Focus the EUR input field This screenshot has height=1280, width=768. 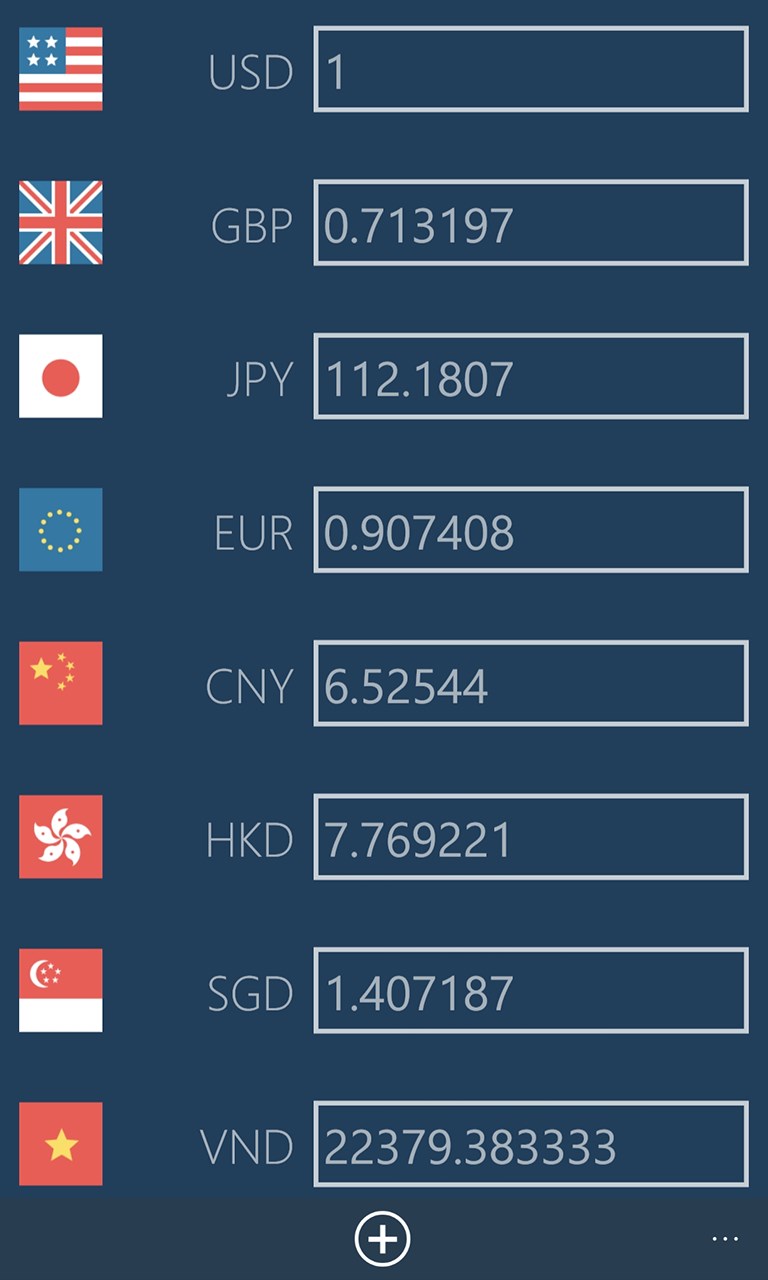[531, 530]
